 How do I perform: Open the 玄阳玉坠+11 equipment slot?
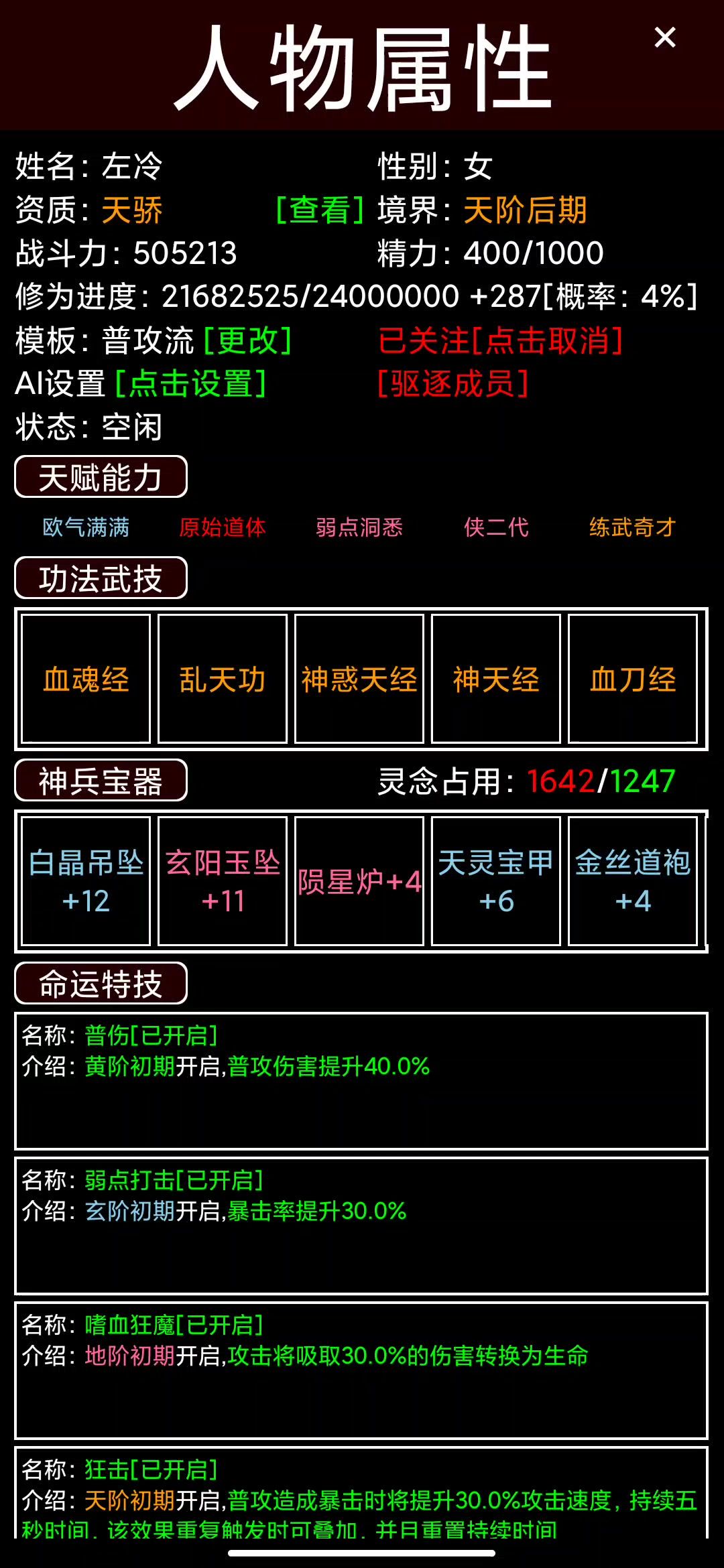[223, 881]
